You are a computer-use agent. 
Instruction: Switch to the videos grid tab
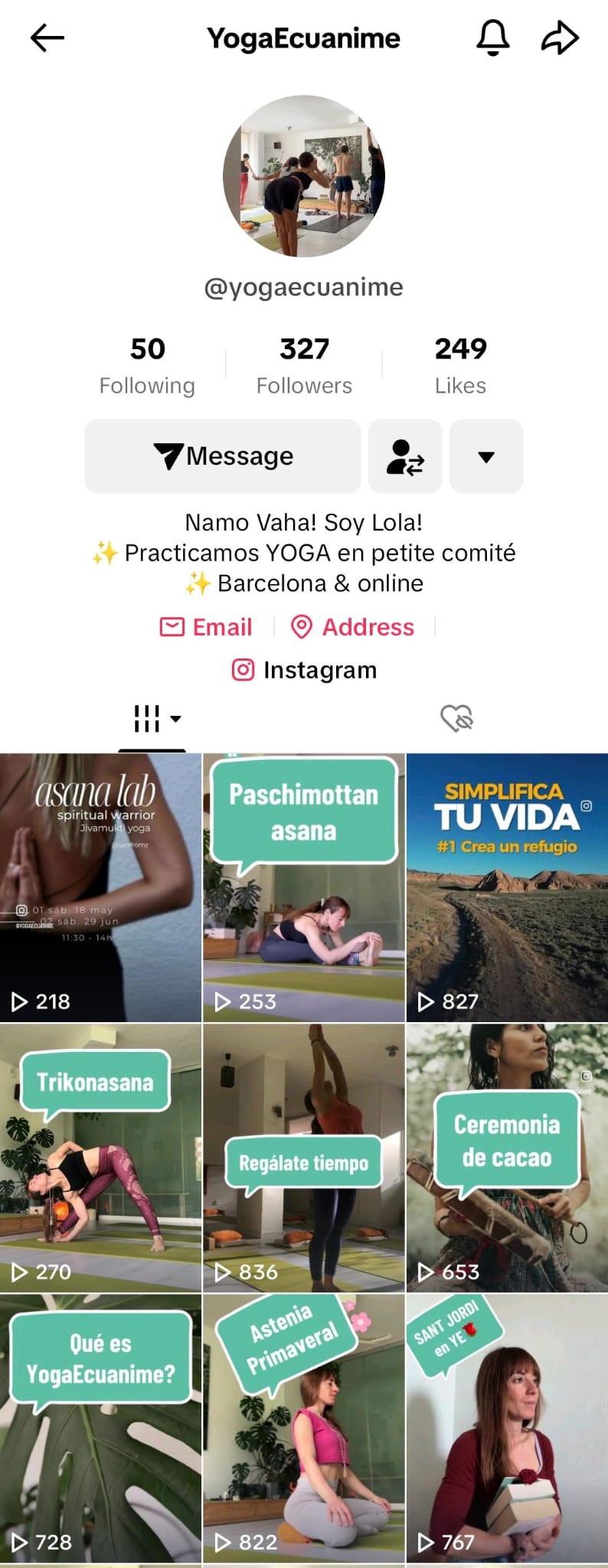152,719
